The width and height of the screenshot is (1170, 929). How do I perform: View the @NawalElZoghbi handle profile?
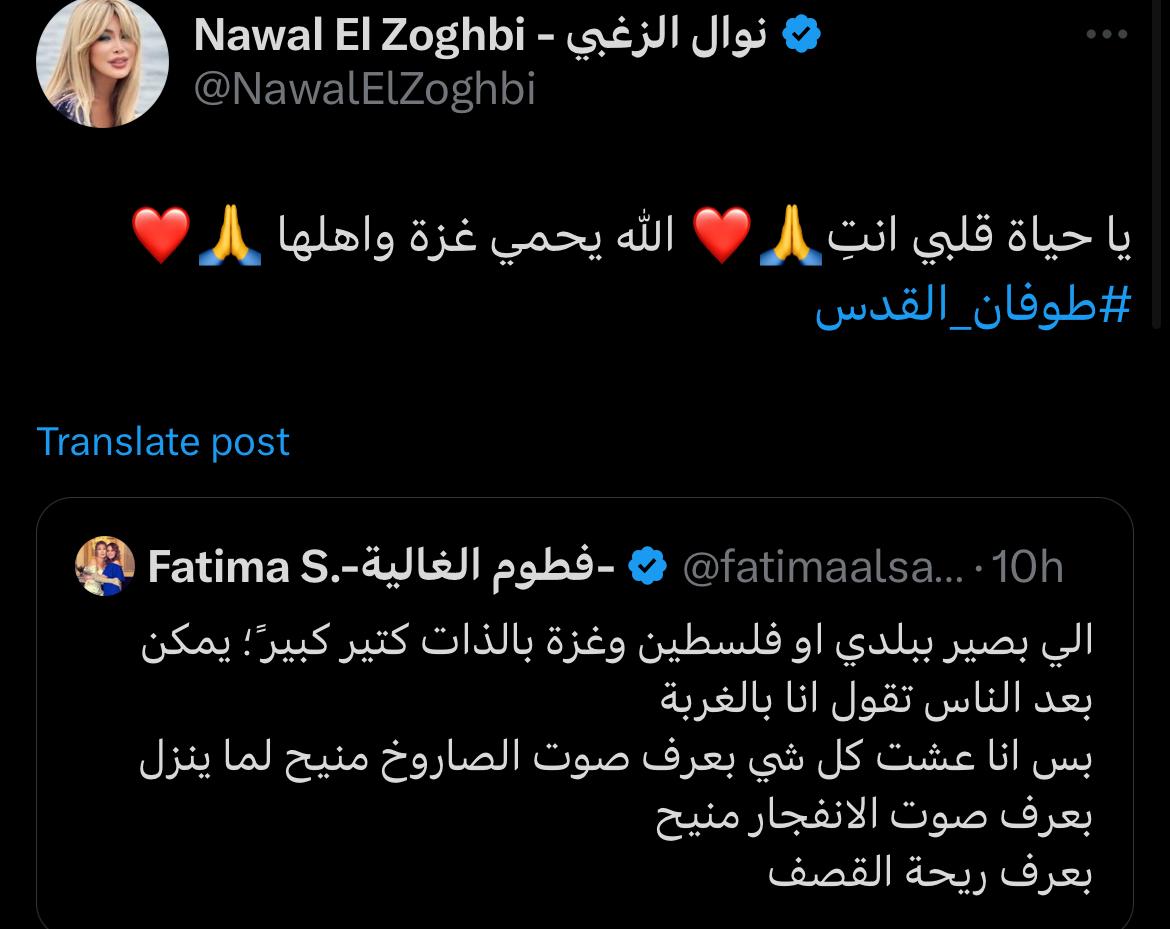[x=364, y=90]
